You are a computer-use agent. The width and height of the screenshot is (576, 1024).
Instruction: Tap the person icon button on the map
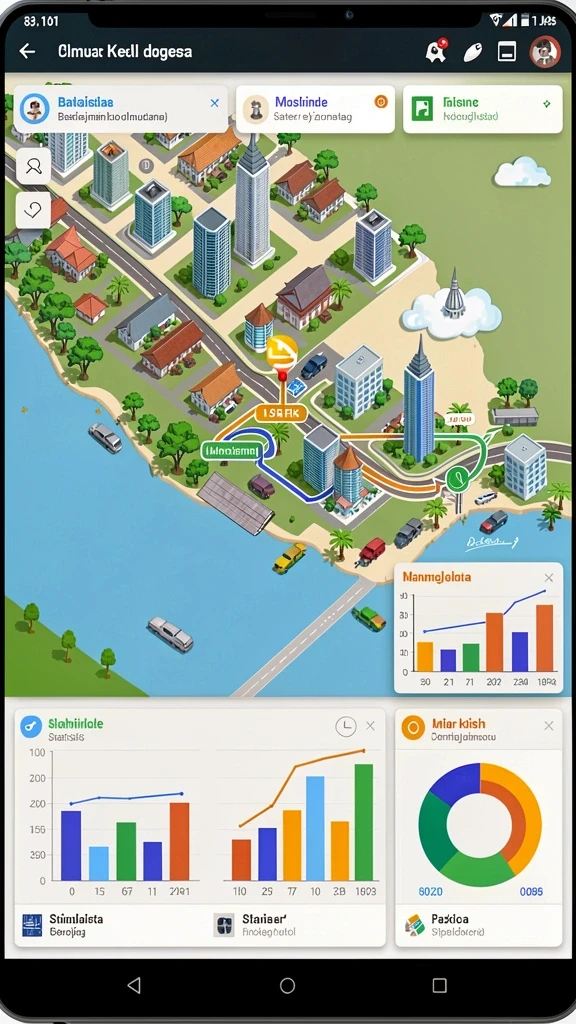pyautogui.click(x=33, y=165)
